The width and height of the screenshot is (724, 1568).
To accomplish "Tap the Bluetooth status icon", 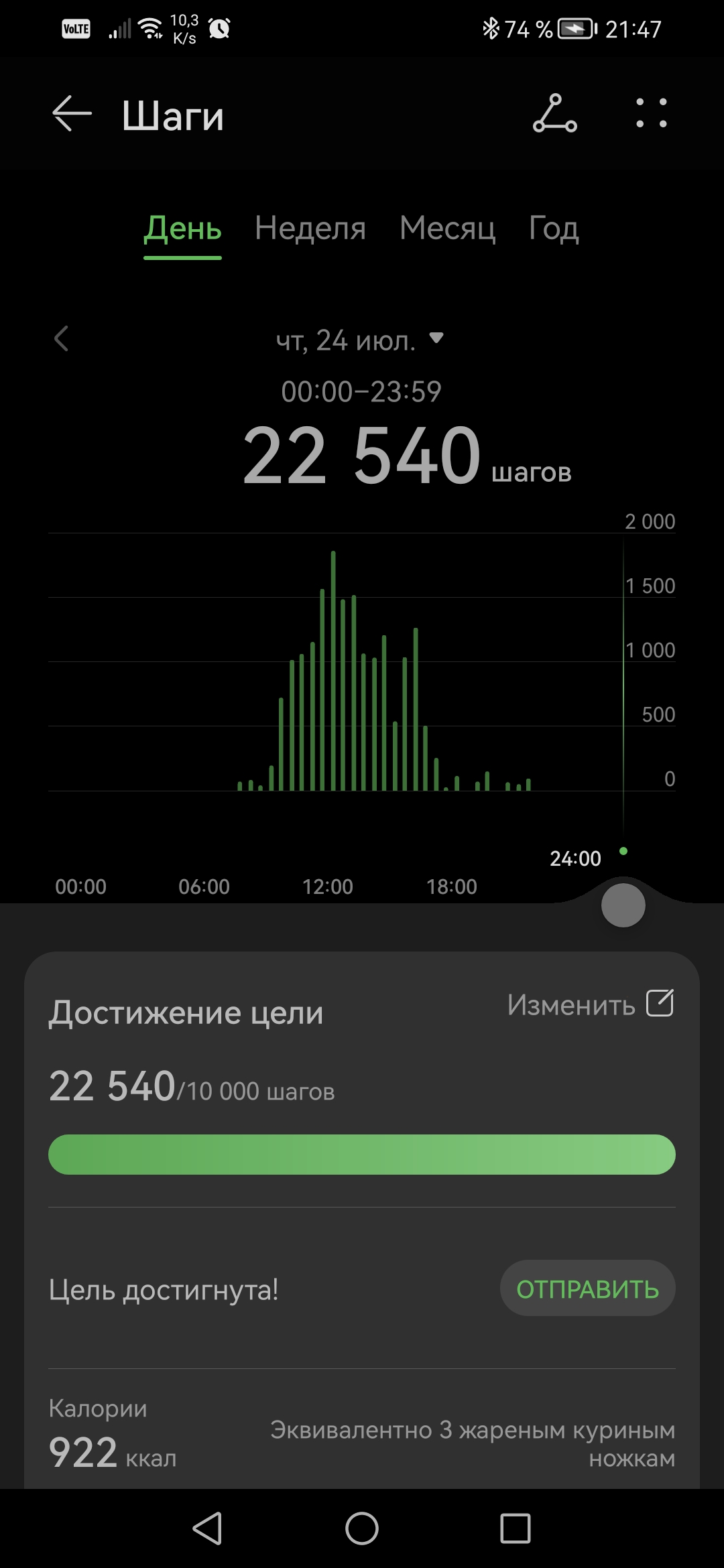I will 491,28.
